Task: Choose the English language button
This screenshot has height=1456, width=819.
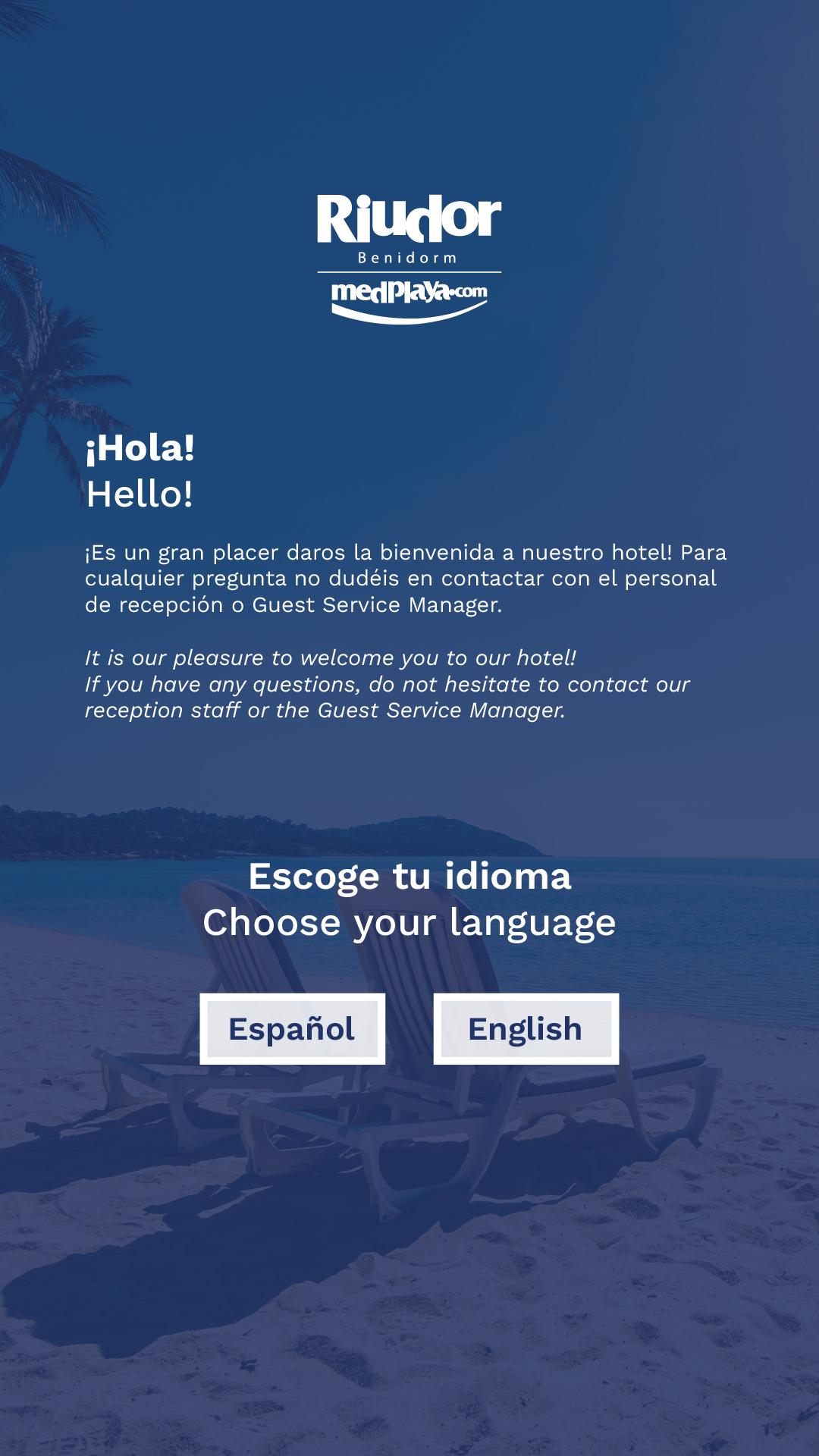Action: [526, 1028]
